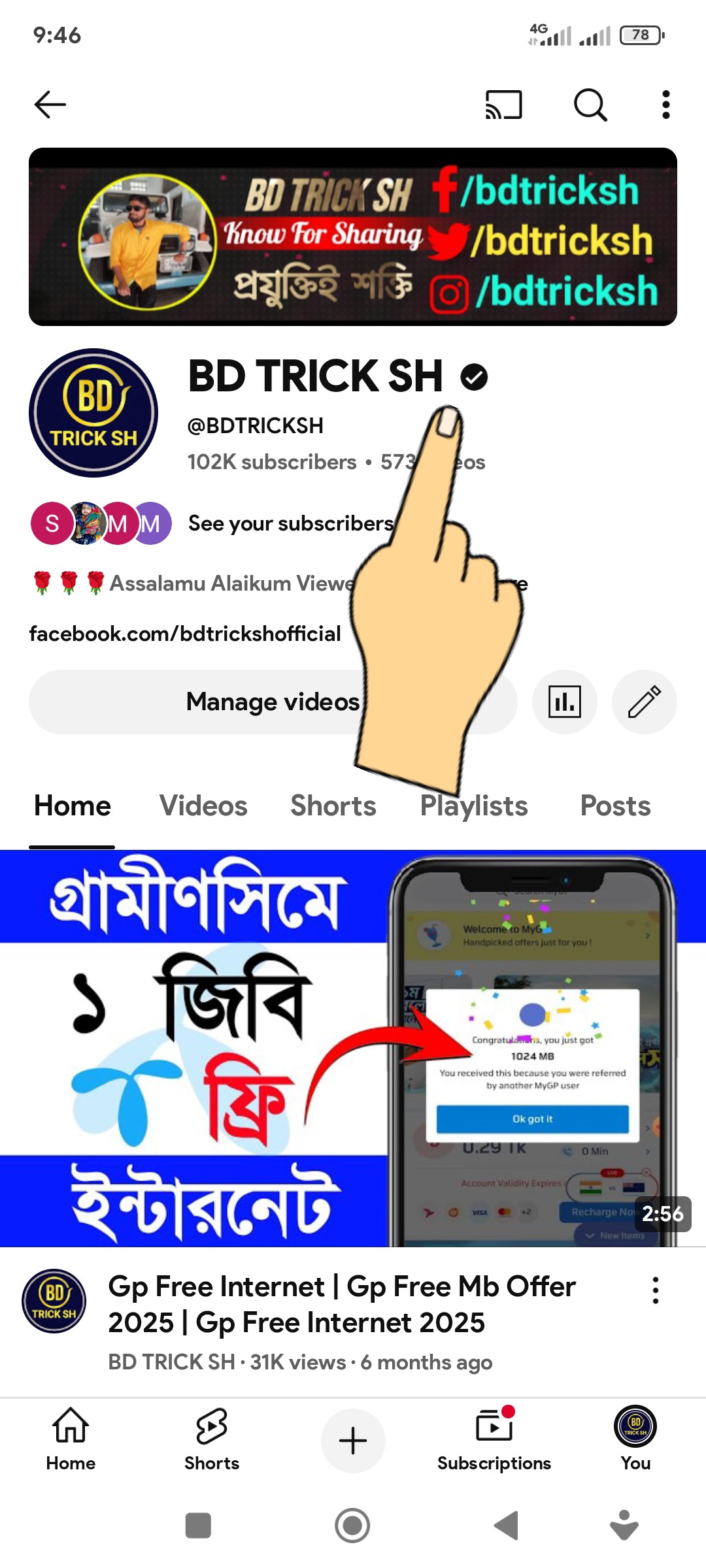The image size is (706, 1568).
Task: Switch to the Shorts channel tab
Action: click(x=333, y=806)
